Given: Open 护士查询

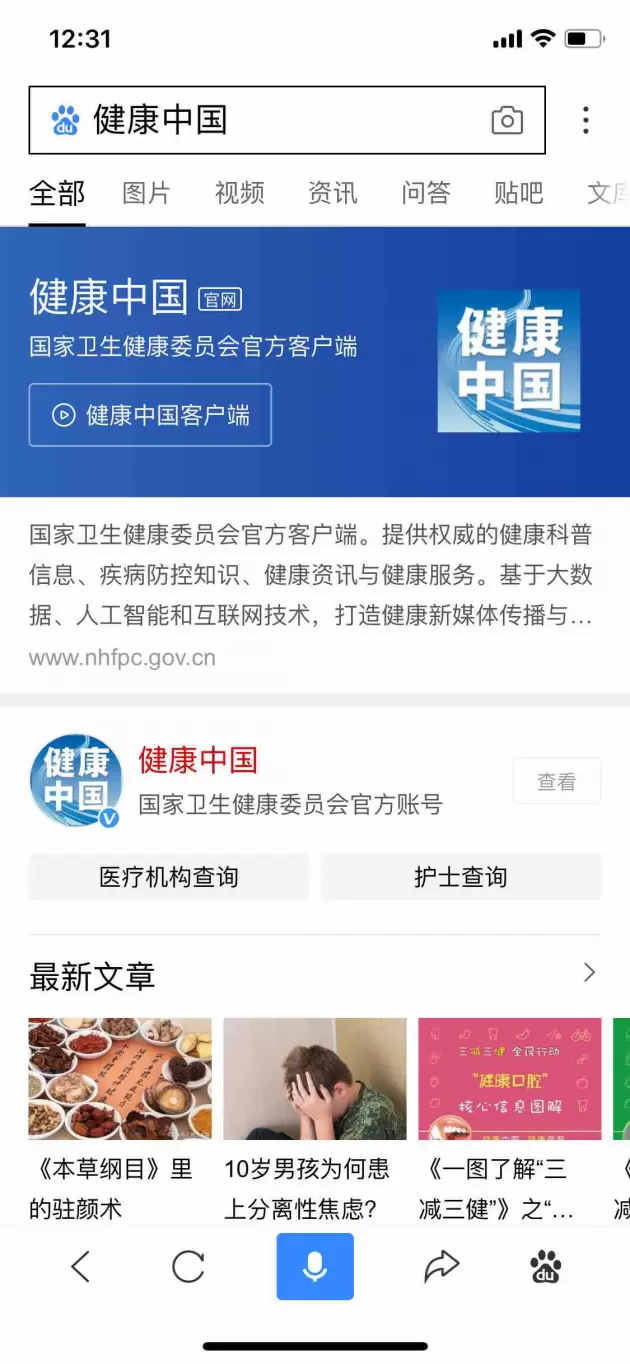Looking at the screenshot, I should [x=460, y=877].
